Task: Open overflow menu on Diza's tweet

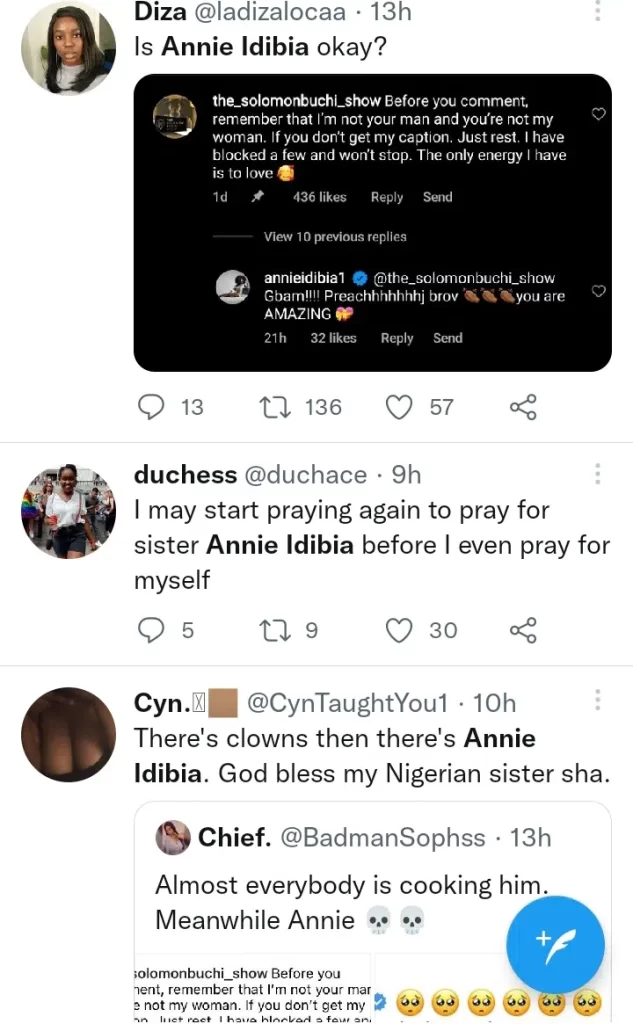Action: click(598, 12)
